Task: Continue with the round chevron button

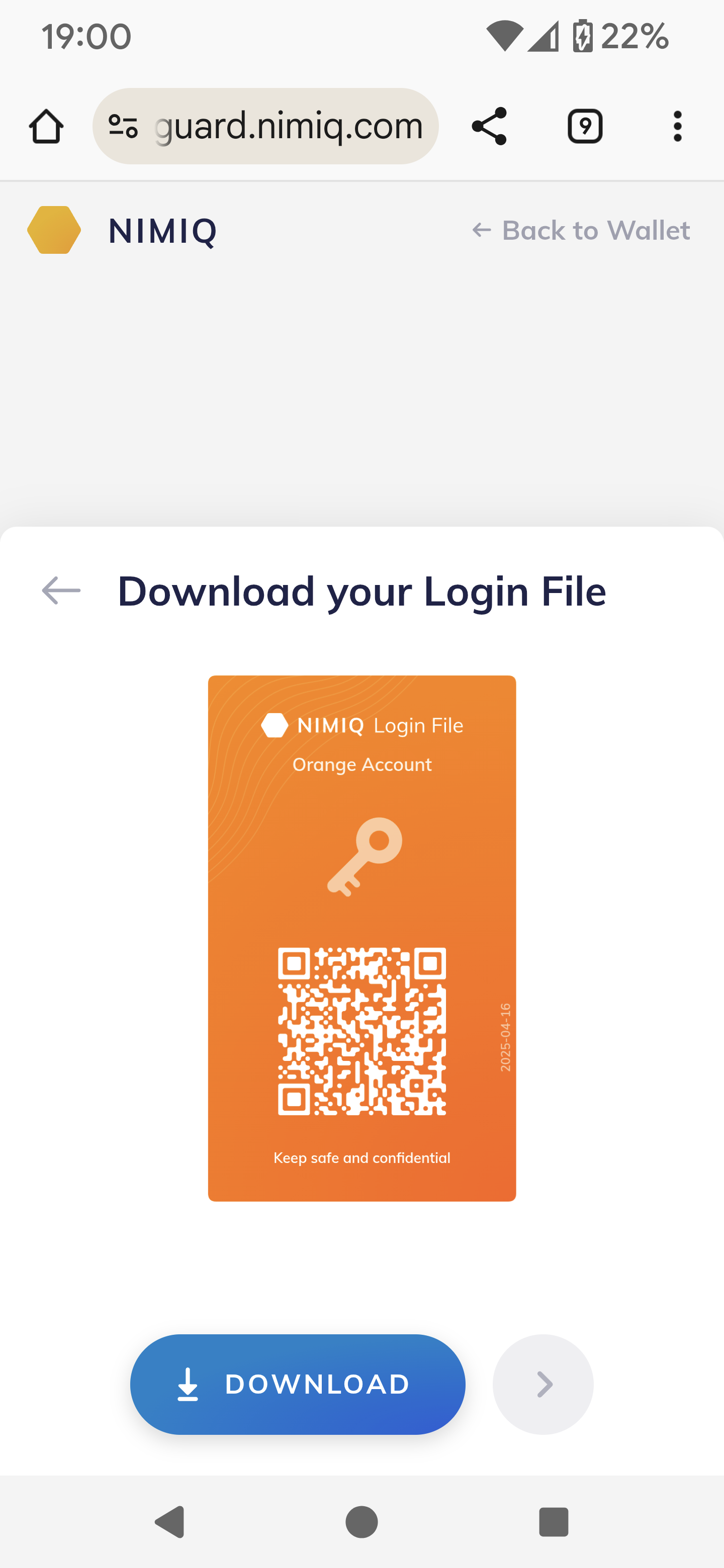Action: [543, 1384]
